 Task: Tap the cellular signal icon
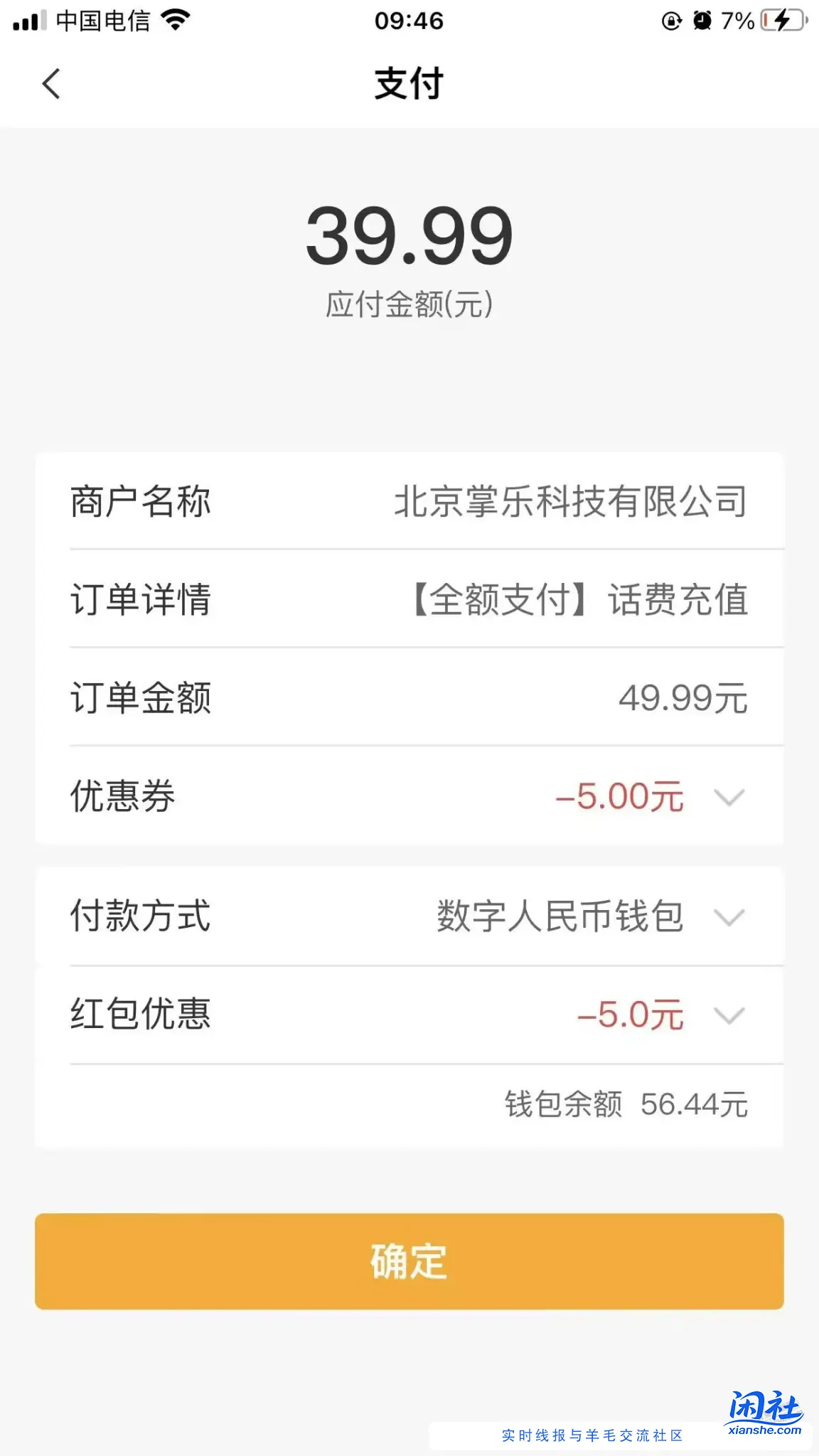click(30, 19)
